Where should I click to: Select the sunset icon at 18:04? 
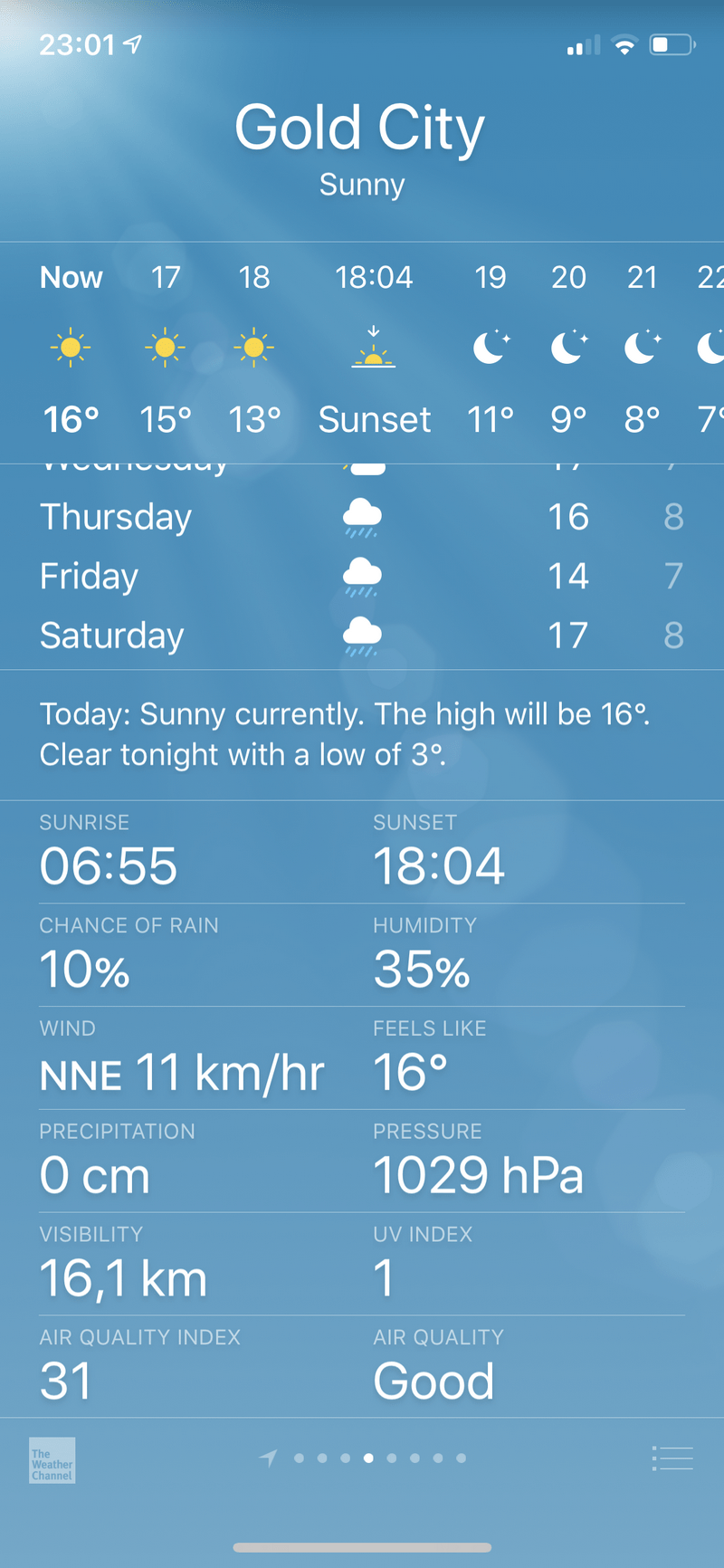pyautogui.click(x=374, y=349)
